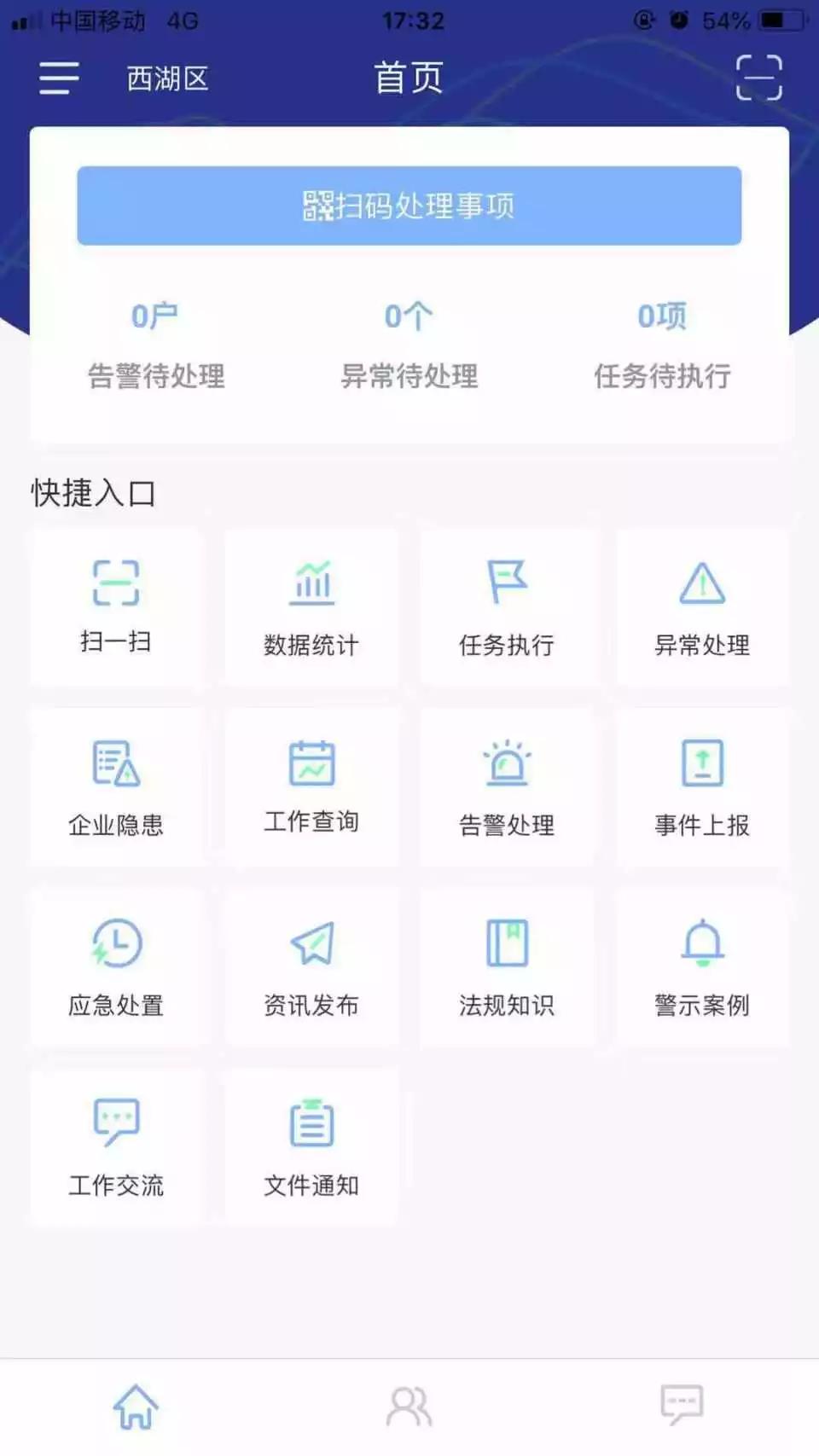Open 企业隐患 shortcut

[116, 786]
